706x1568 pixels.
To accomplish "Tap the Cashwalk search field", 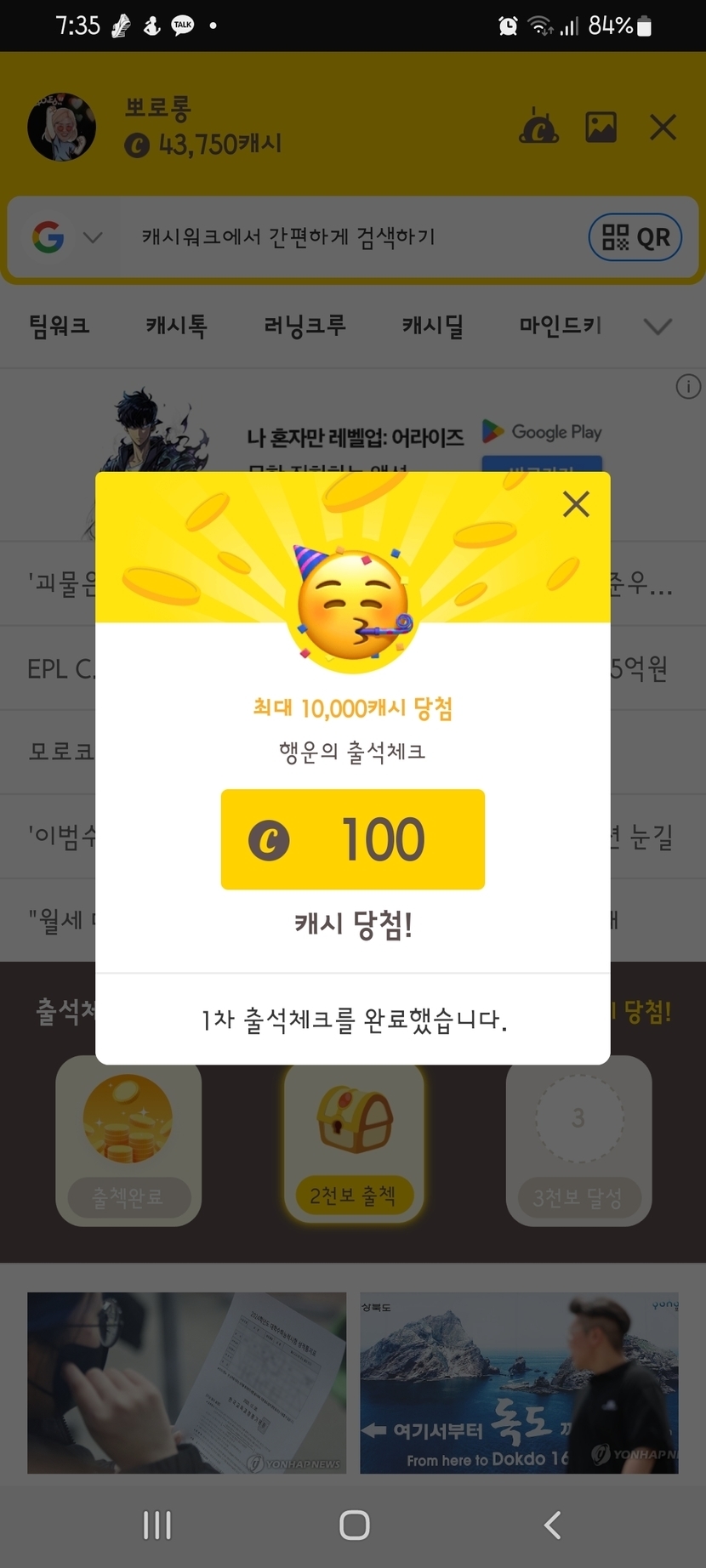I will tap(340, 237).
